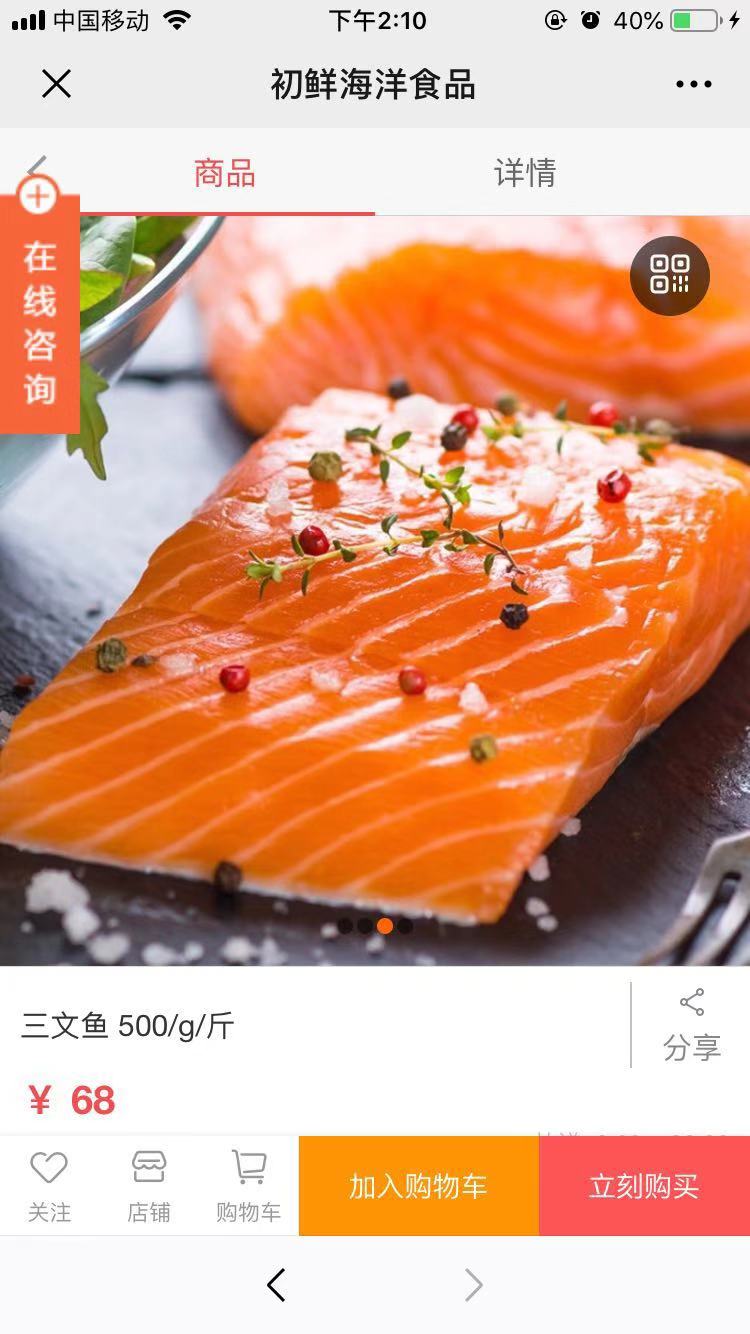The height and width of the screenshot is (1334, 750).
Task: Close the 初鲜海洋食品 mini page
Action: tap(56, 84)
